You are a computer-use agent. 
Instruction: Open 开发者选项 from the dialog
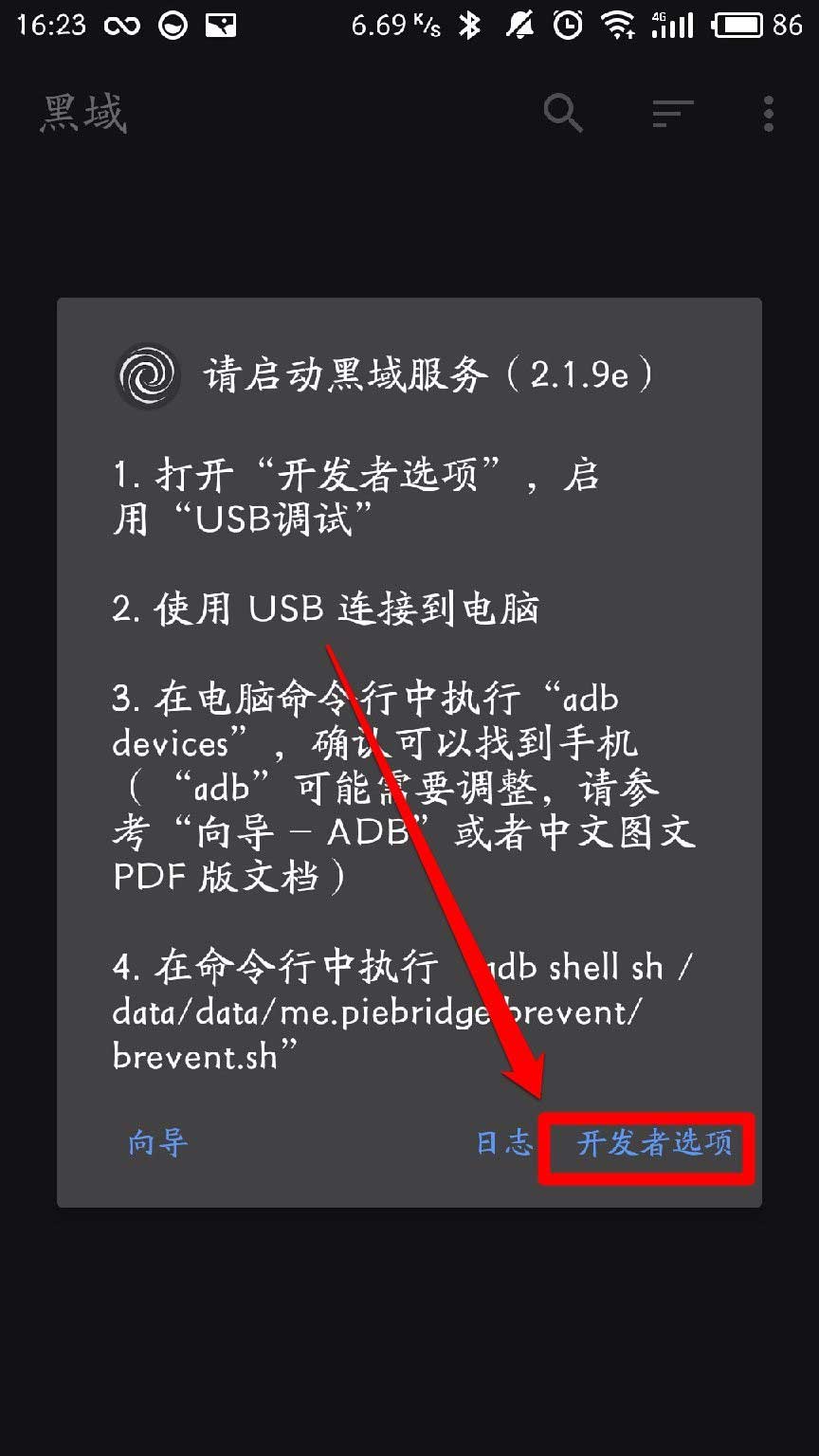(653, 1144)
